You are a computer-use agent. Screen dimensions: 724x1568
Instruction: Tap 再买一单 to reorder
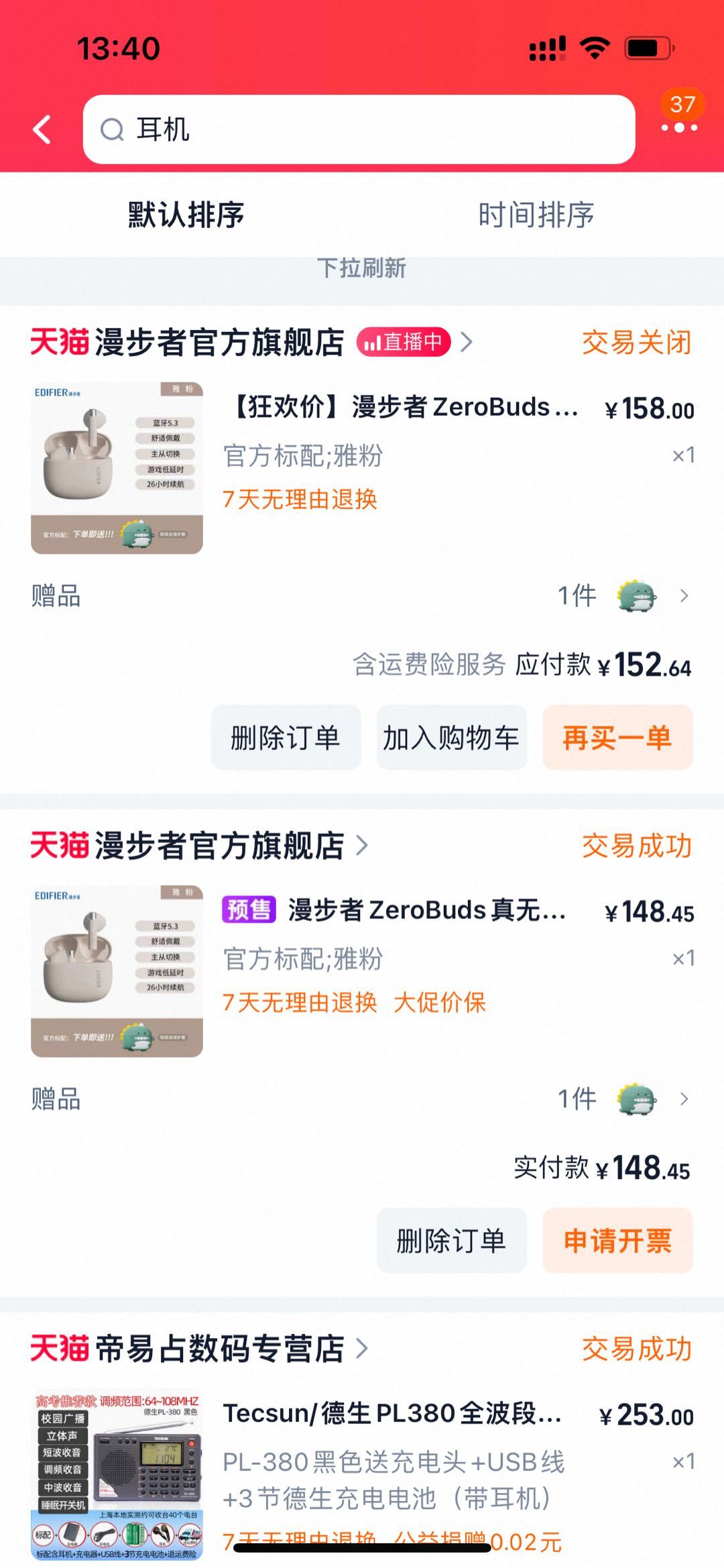(x=617, y=737)
